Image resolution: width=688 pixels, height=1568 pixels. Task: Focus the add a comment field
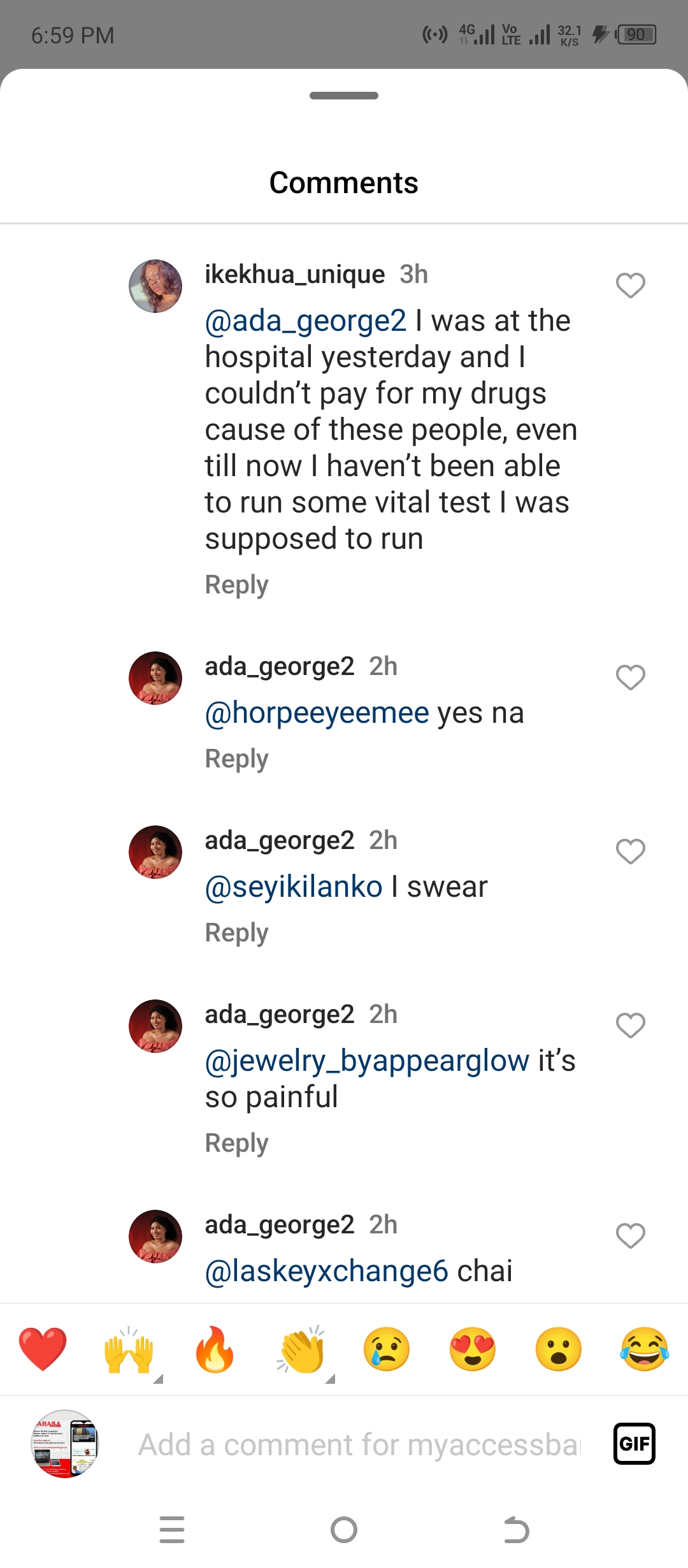(x=360, y=1445)
